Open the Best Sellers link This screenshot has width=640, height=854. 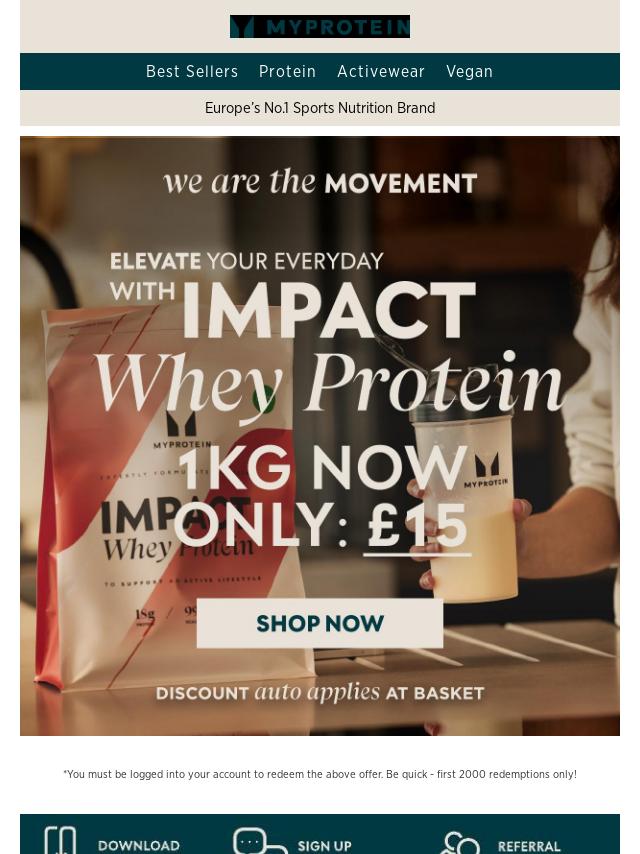[192, 72]
